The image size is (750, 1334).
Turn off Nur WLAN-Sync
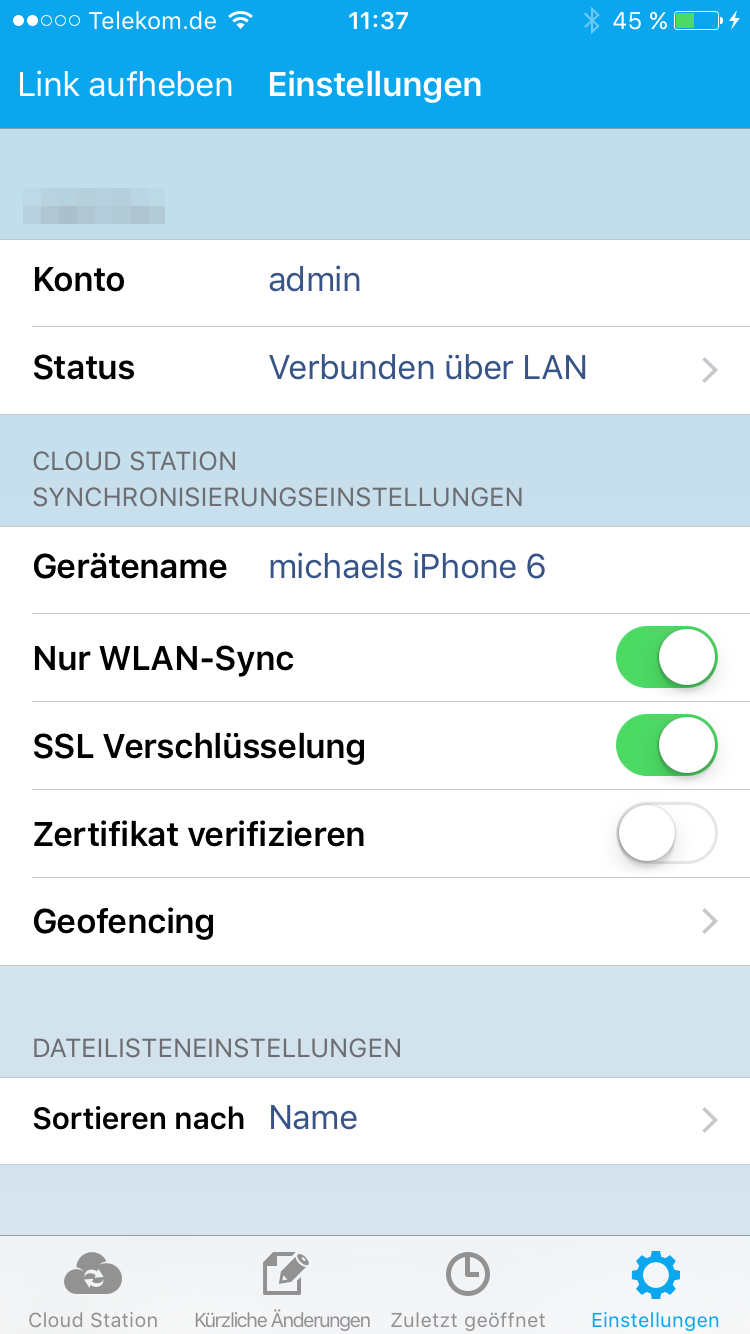tap(667, 658)
